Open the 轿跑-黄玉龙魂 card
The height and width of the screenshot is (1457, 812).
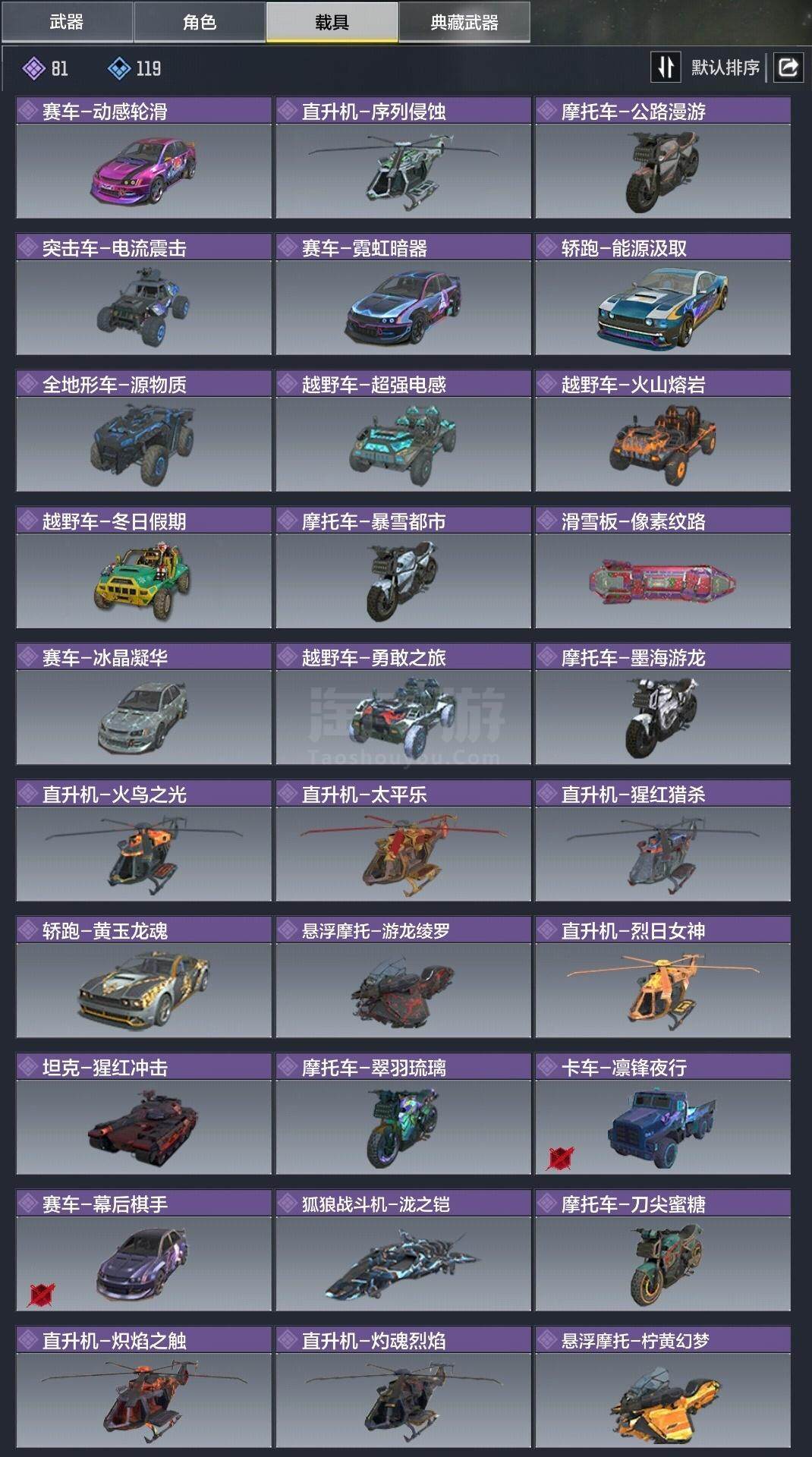coord(143,977)
